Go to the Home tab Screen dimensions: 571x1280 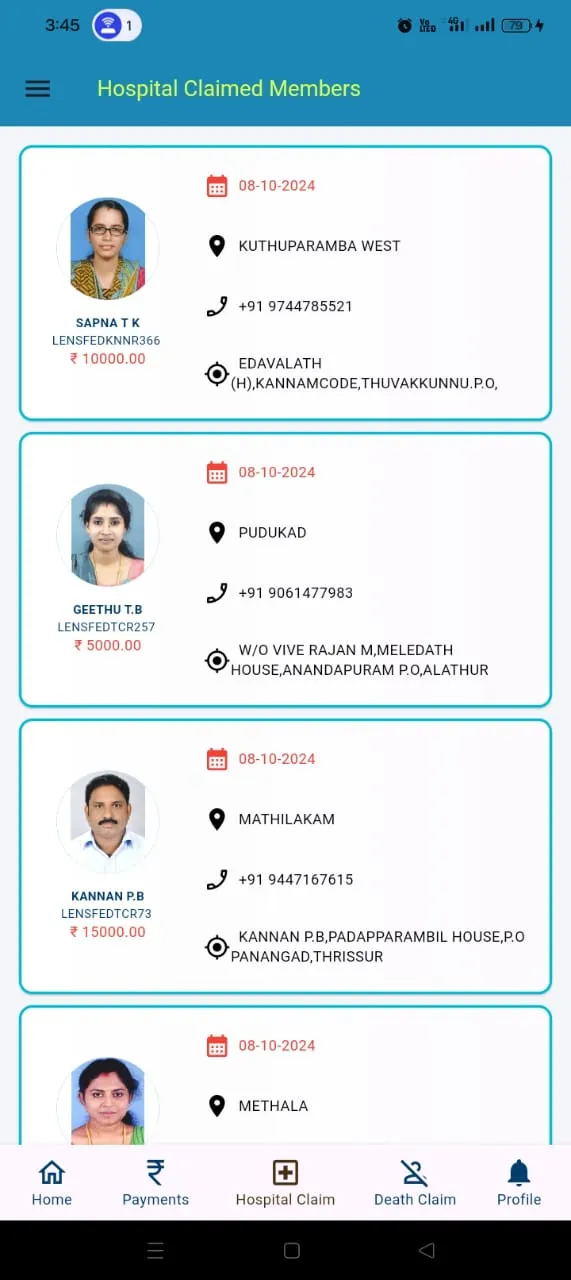tap(52, 1183)
